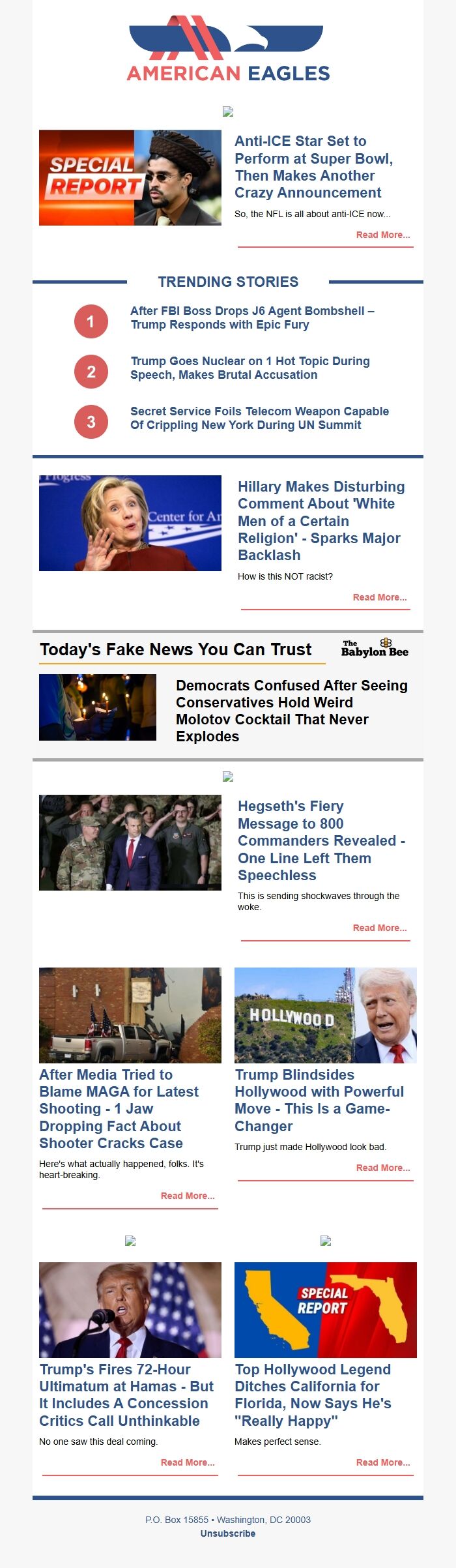Read More under the Hegseth story
This screenshot has height=1568, width=456.
pos(379,928)
